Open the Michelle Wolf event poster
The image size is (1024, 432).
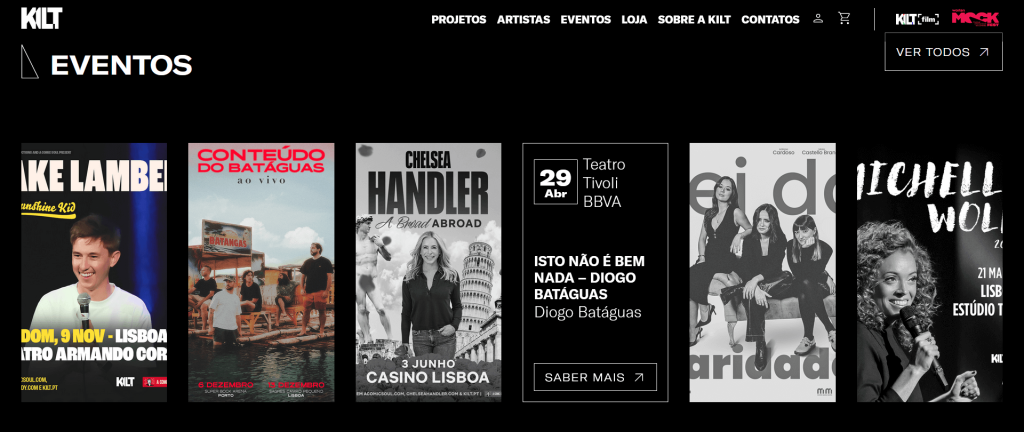[x=929, y=272]
